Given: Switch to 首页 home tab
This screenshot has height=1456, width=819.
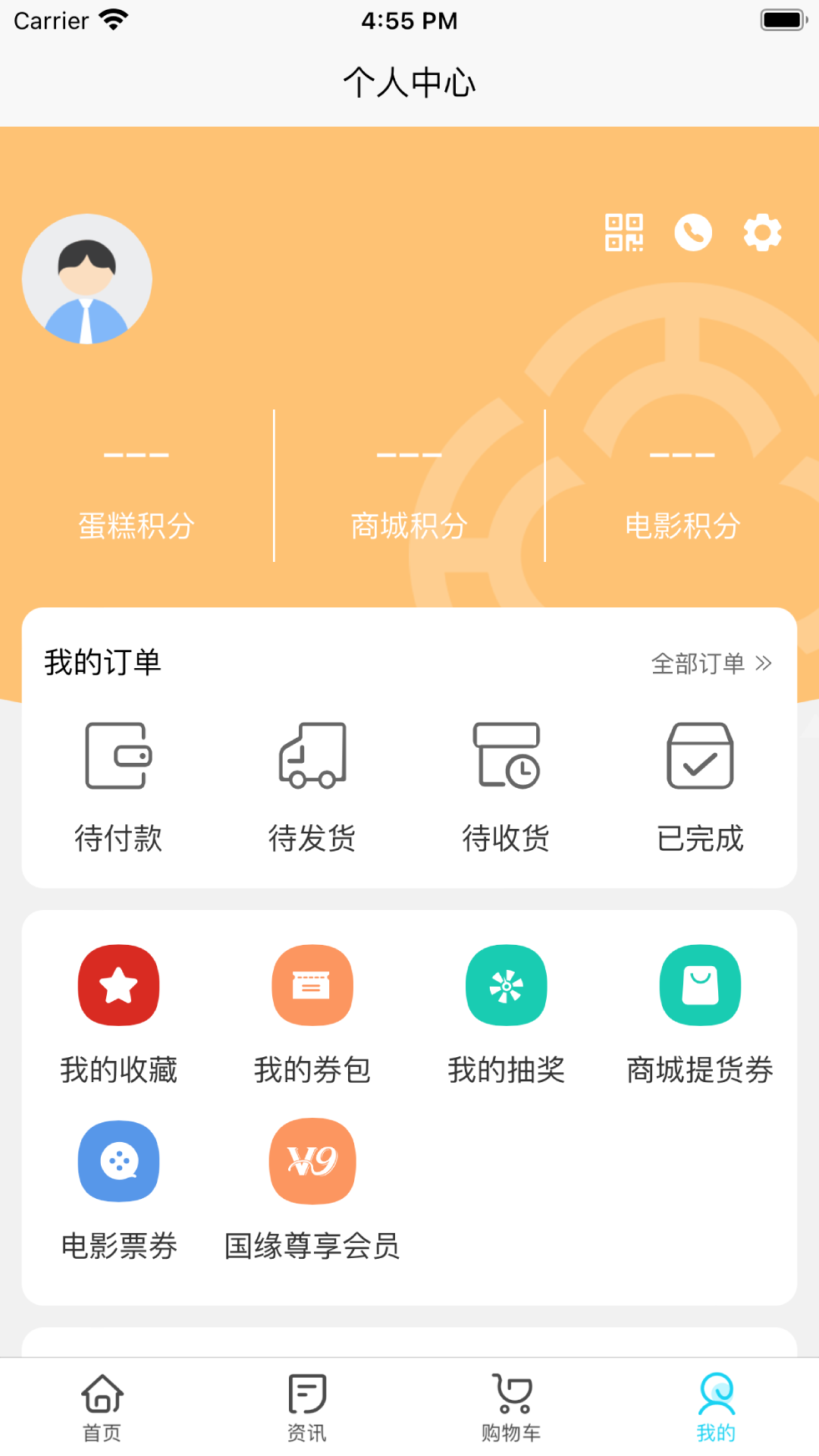Looking at the screenshot, I should pos(102,1408).
